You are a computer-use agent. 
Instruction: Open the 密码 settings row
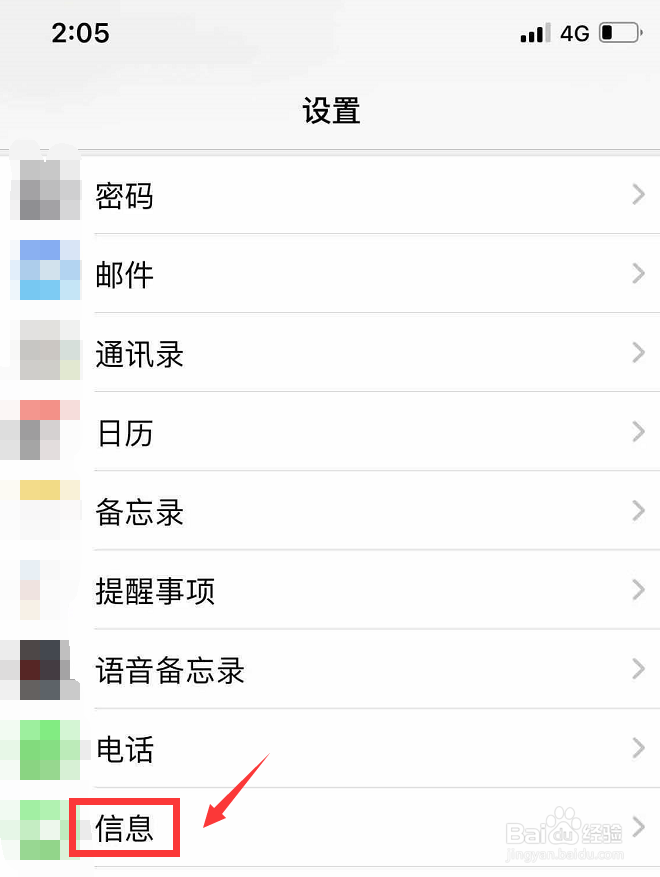coord(330,196)
